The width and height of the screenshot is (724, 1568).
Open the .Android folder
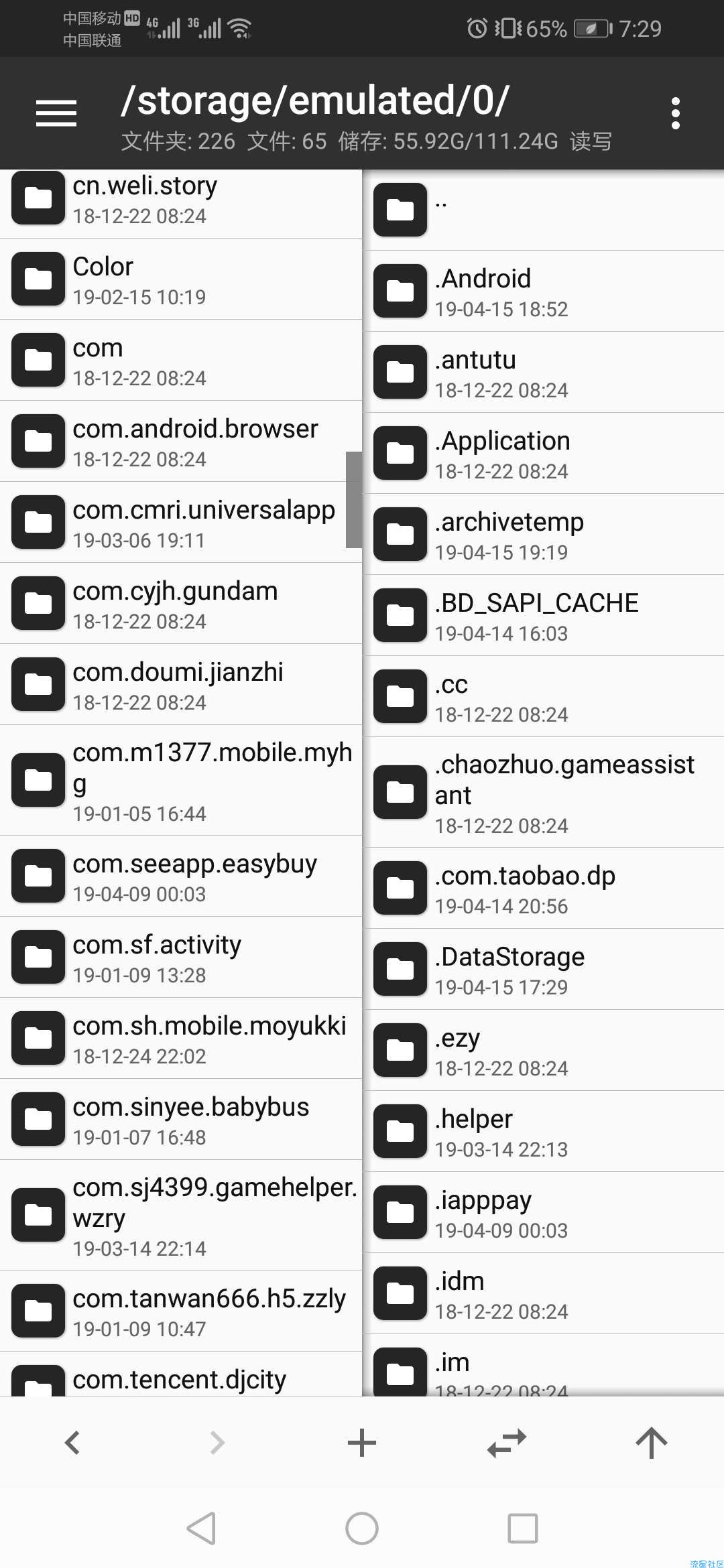click(x=543, y=291)
